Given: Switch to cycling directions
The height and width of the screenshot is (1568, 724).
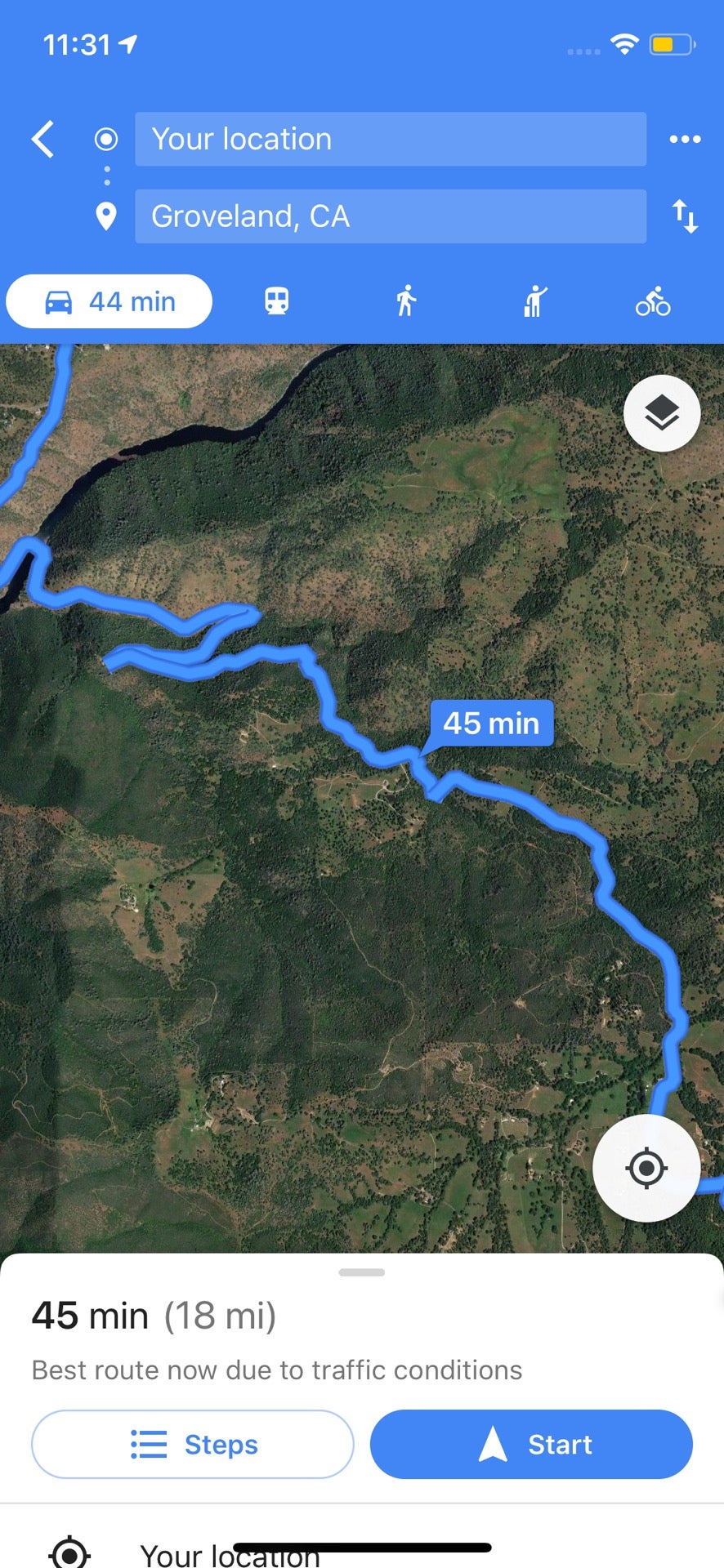Looking at the screenshot, I should pyautogui.click(x=652, y=302).
